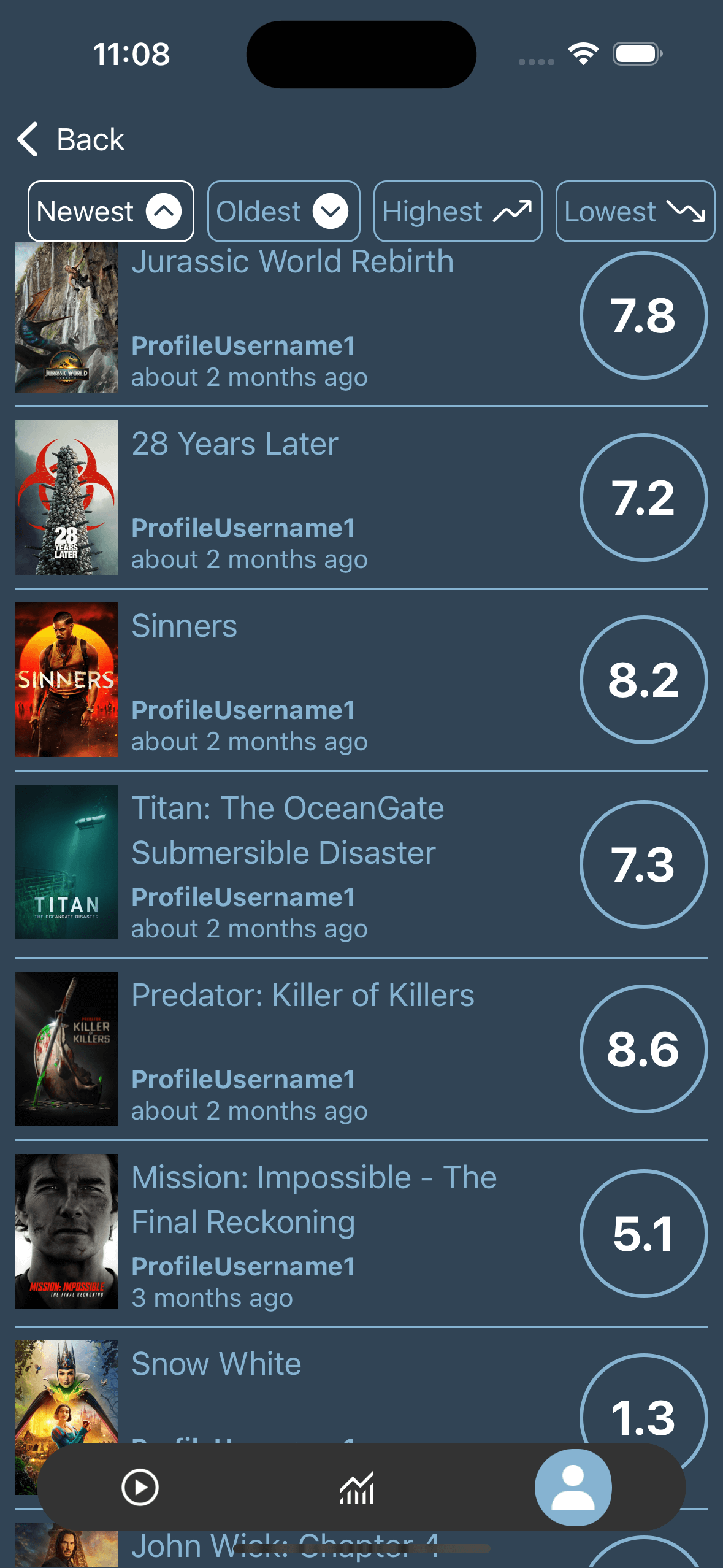Screen dimensions: 723x1568
Task: Select ProfileUsername1 under 28 Years Later
Action: pos(243,528)
